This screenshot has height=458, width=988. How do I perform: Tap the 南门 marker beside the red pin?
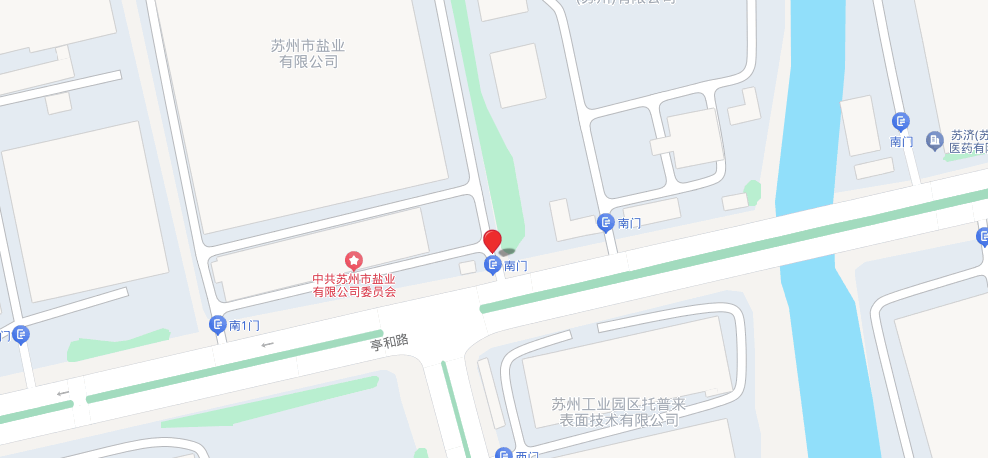pos(492,265)
